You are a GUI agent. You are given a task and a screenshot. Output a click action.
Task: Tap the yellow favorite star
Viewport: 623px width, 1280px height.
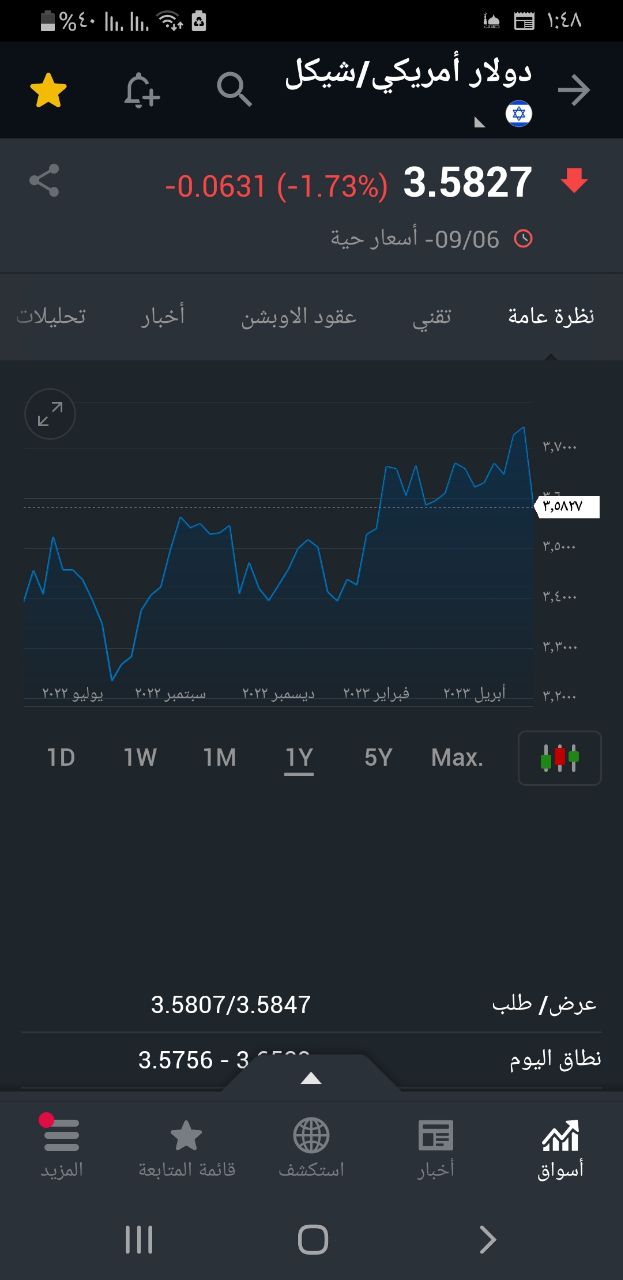[48, 91]
